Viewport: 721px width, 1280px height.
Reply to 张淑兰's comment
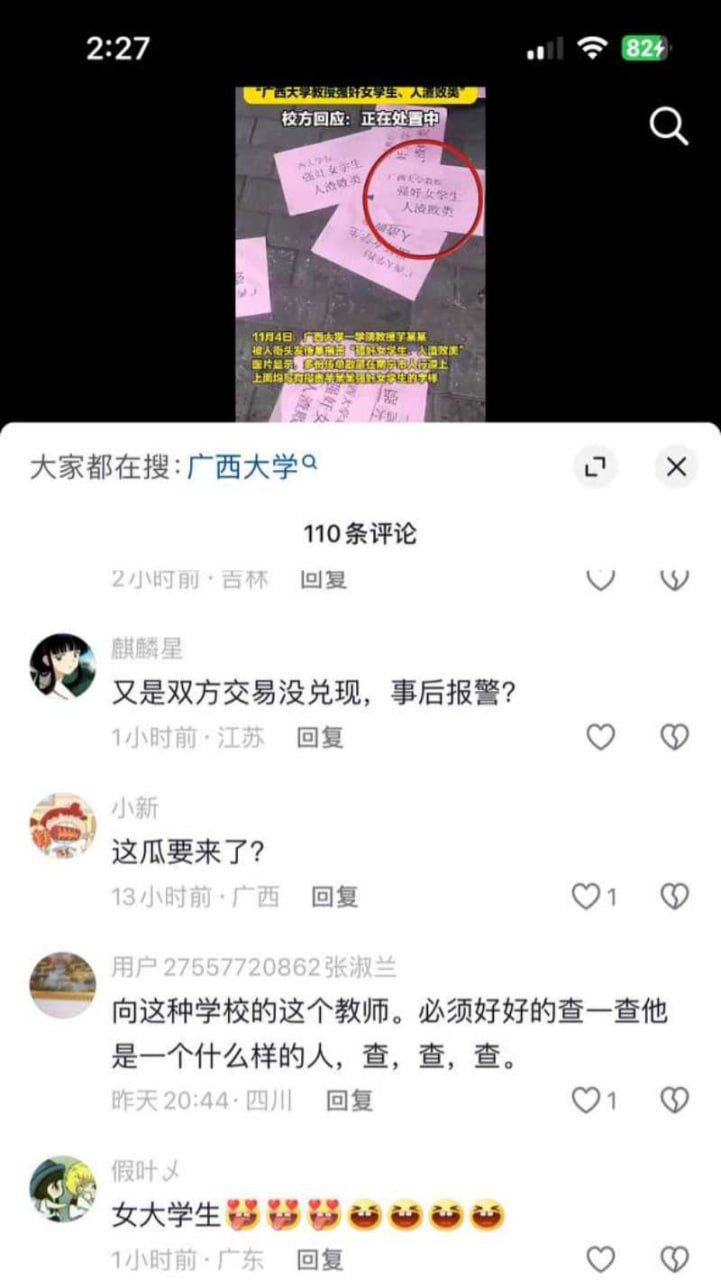349,1101
